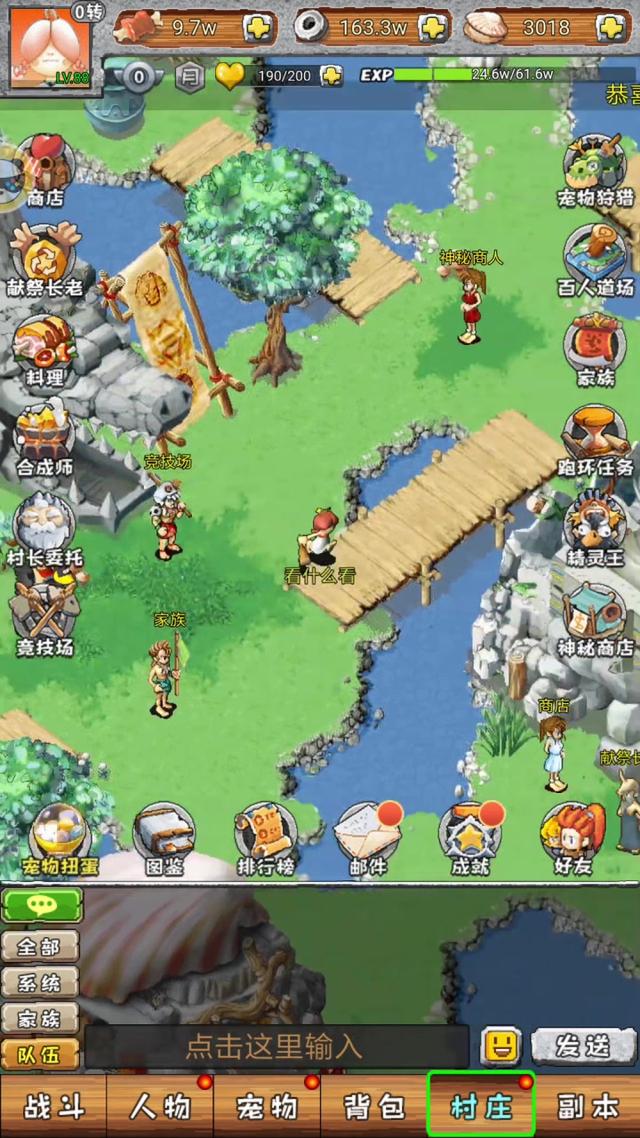
Task: Add more stamina with the heart plus button
Action: click(331, 75)
